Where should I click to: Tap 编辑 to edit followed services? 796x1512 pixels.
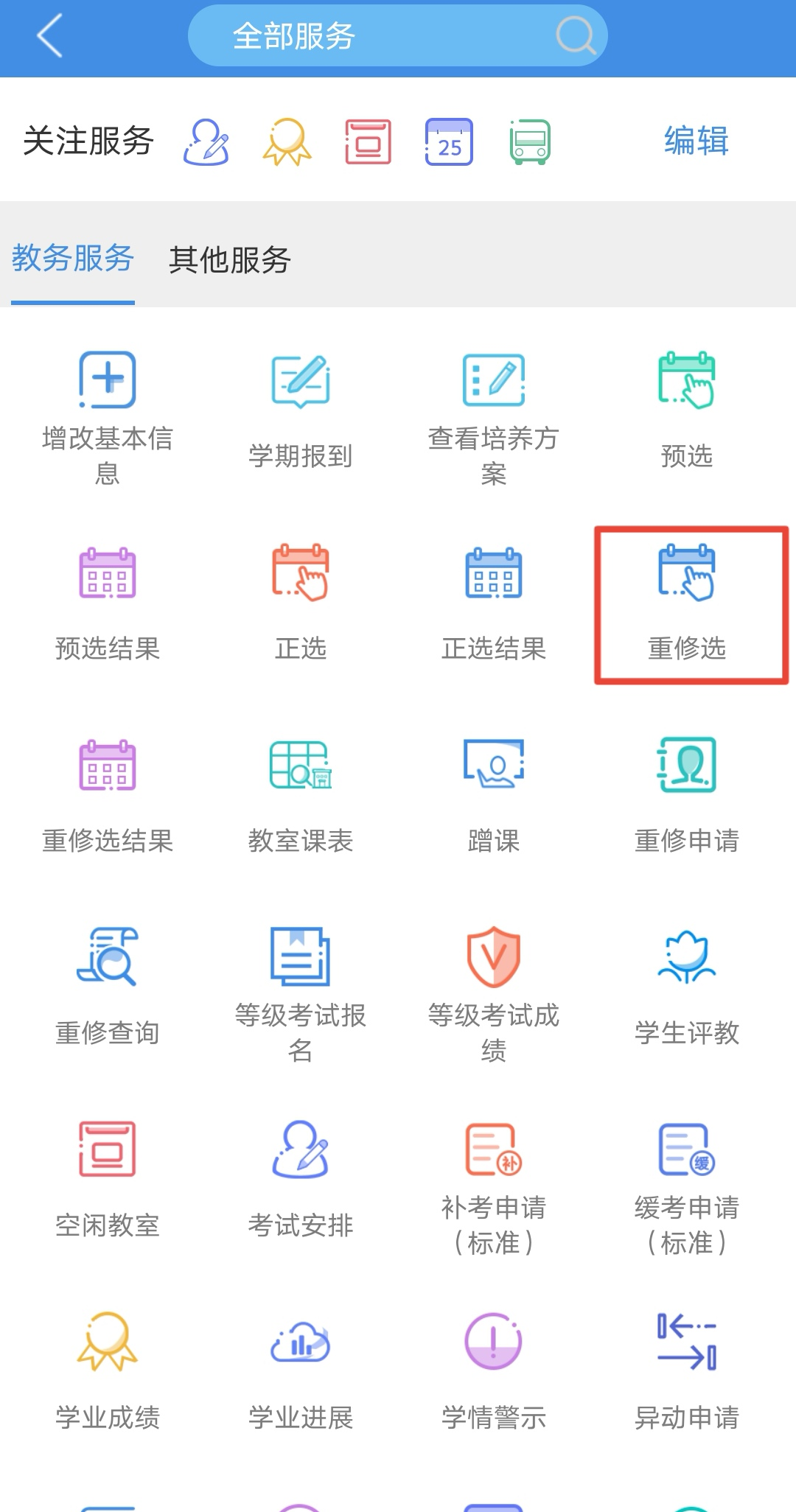tap(696, 141)
